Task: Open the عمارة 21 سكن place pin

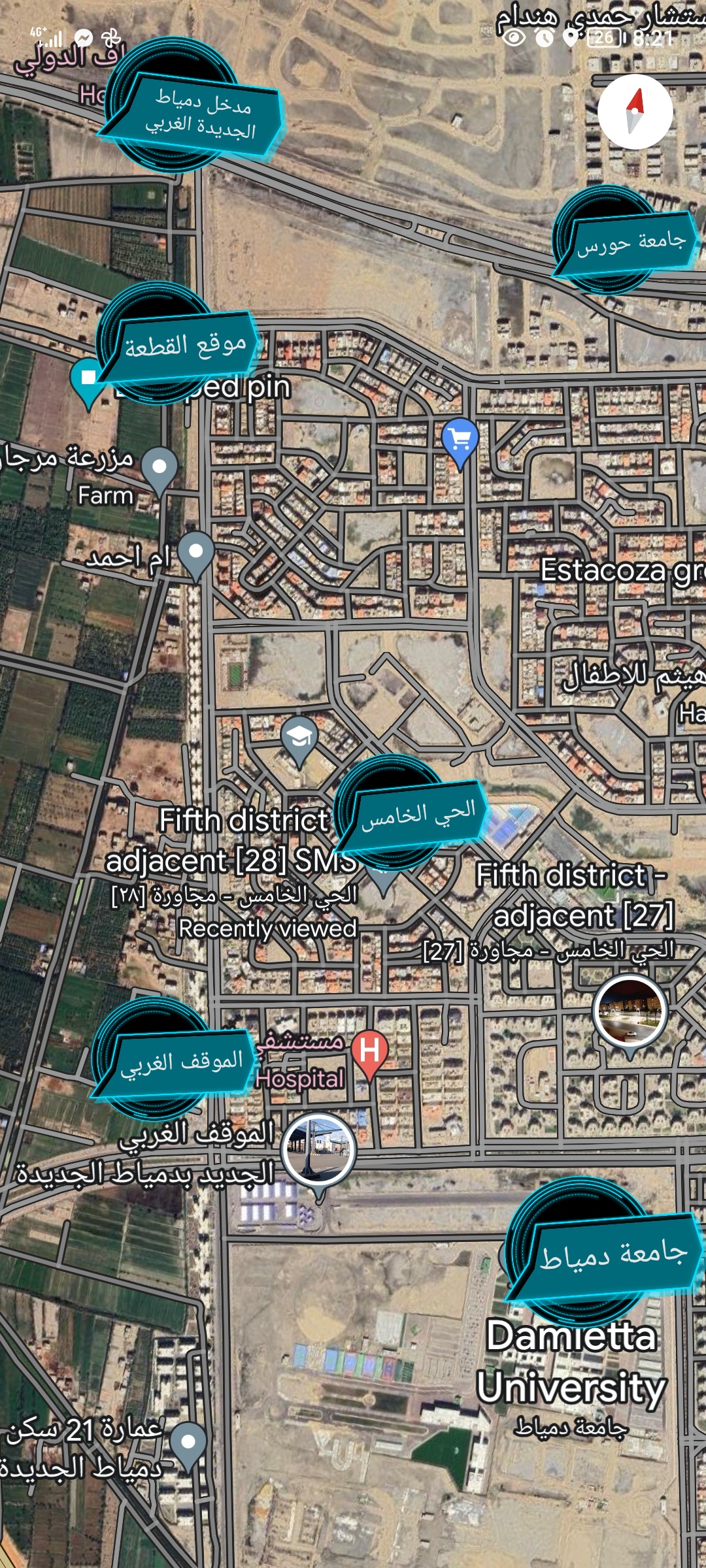Action: click(188, 1442)
